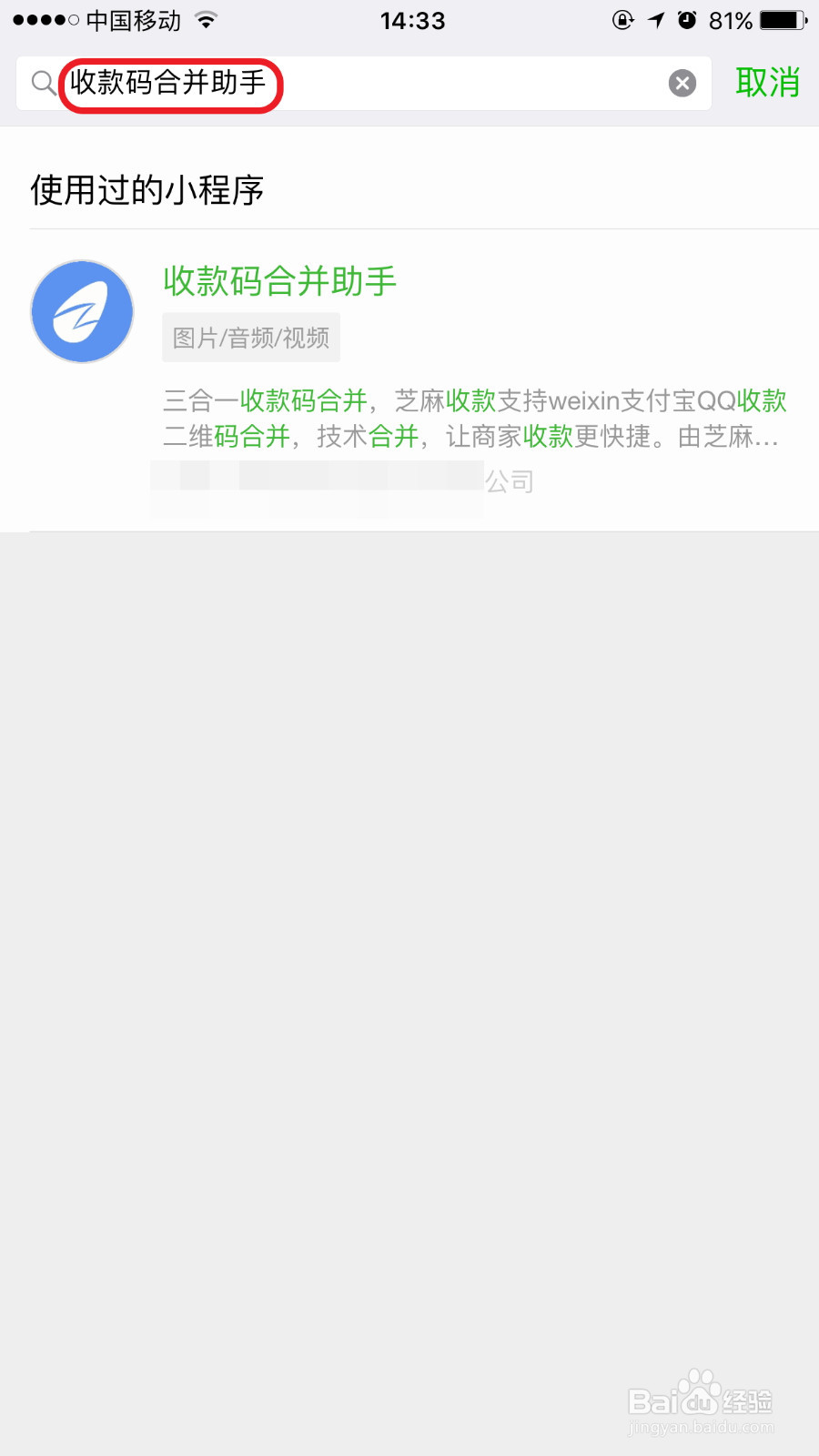Image resolution: width=819 pixels, height=1456 pixels.
Task: Tap the mini program description text
Action: click(x=473, y=419)
